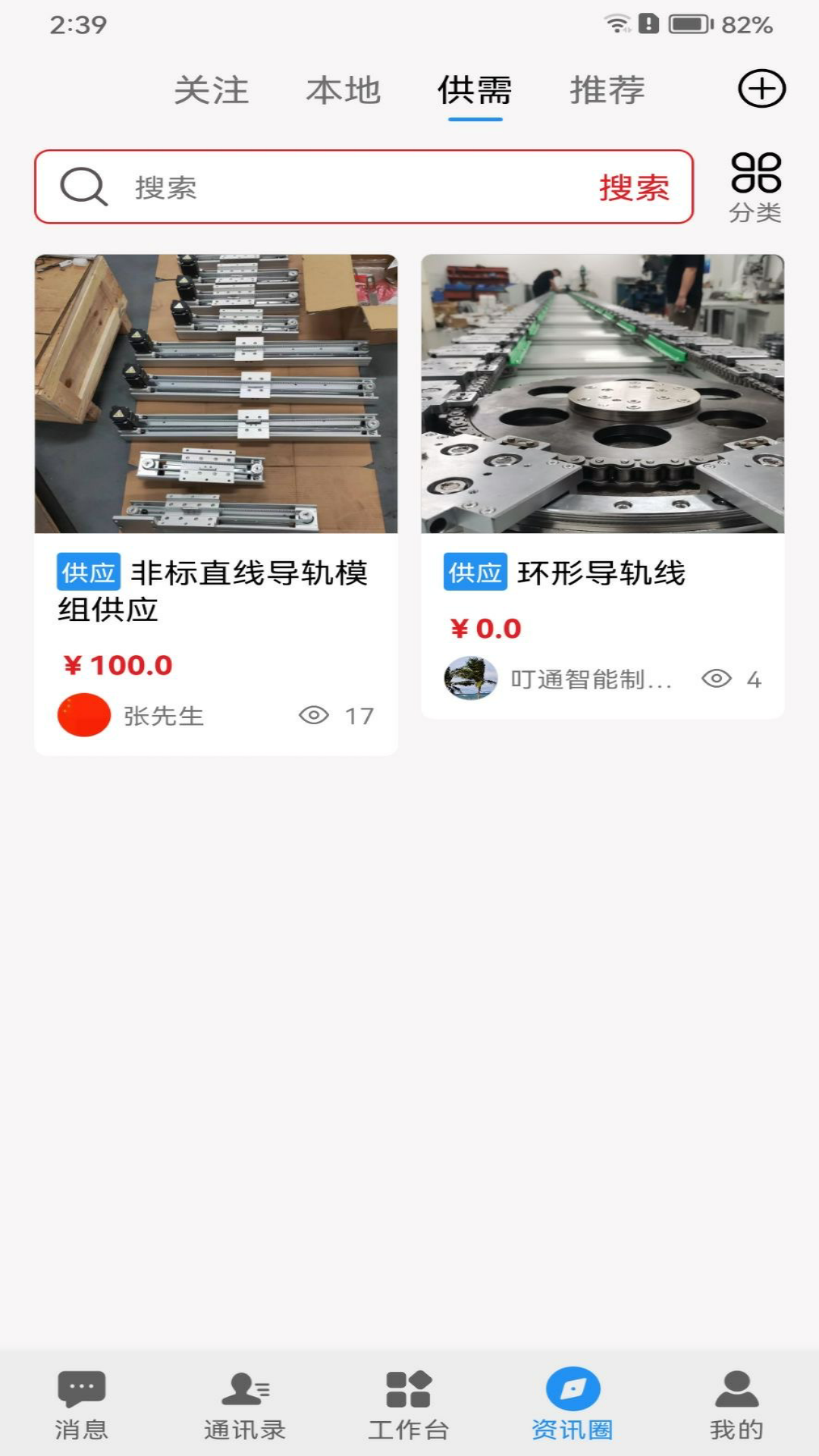Viewport: 819px width, 1456px height.
Task: Switch to the 本地 tab
Action: pos(343,90)
